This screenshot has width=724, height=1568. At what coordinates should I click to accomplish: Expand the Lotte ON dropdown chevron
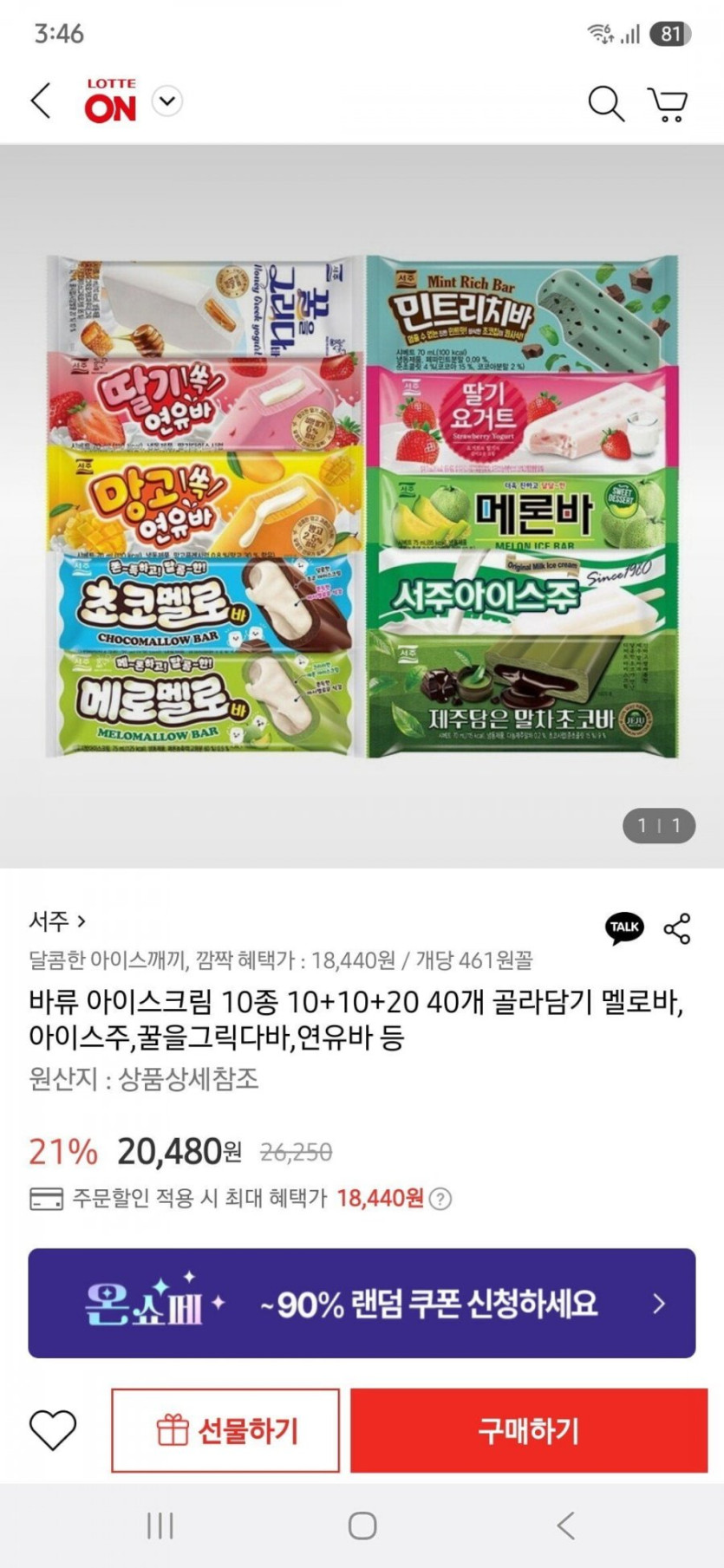[167, 101]
